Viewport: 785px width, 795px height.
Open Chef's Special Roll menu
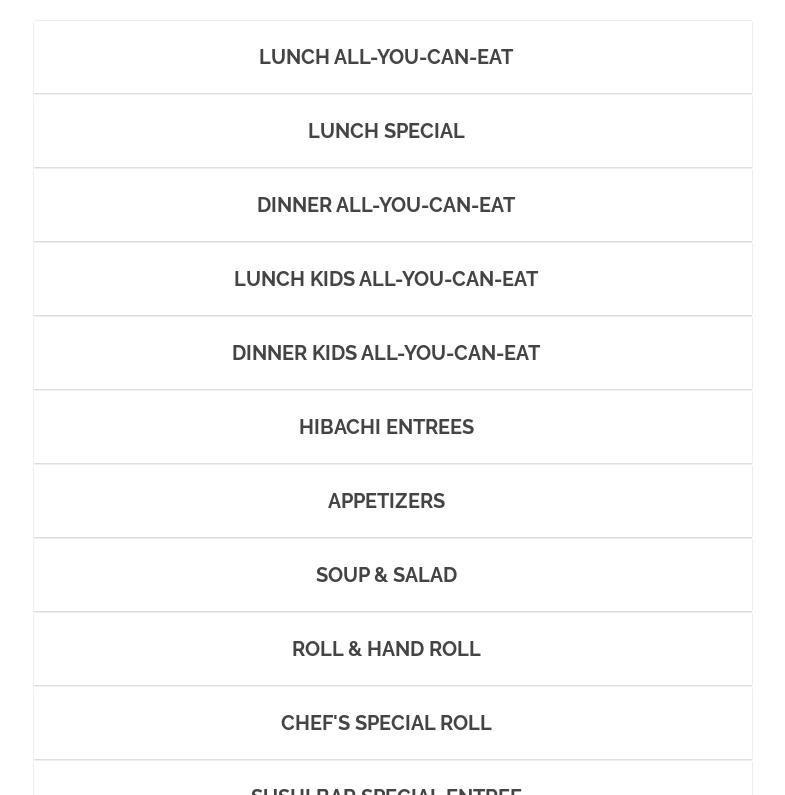click(x=392, y=724)
